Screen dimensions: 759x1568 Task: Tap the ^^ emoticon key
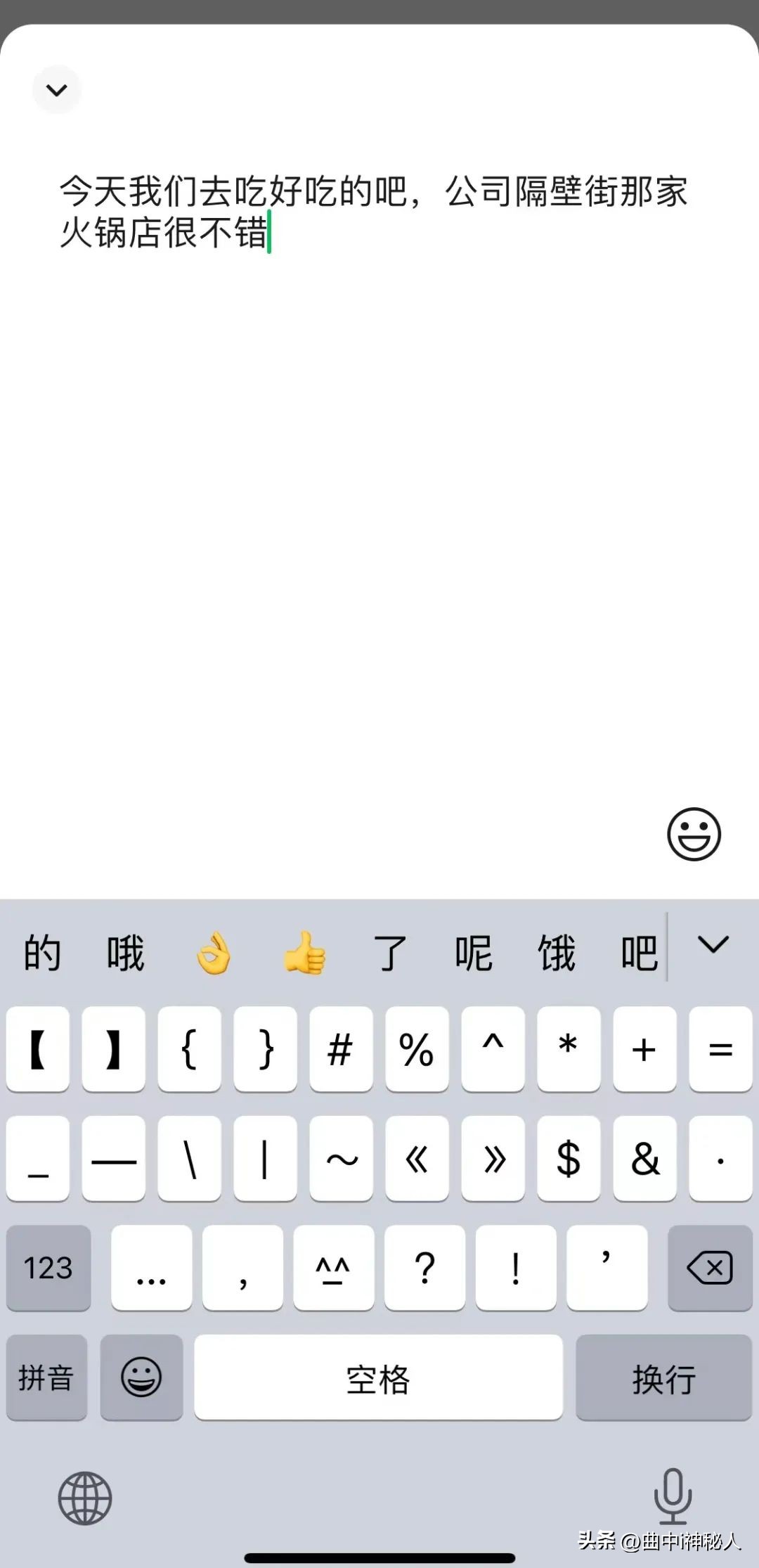(334, 1269)
